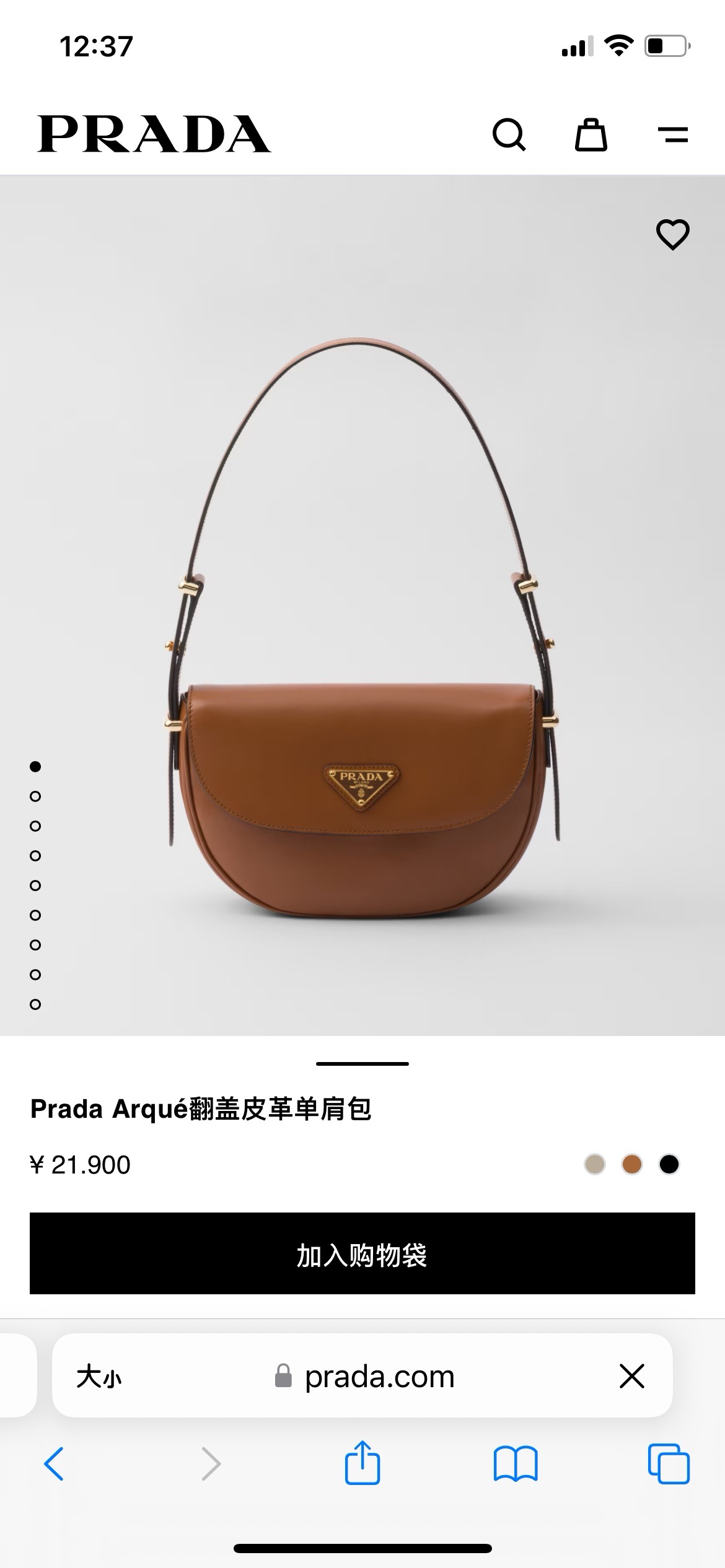Tap the prada.com address bar

tap(364, 1376)
